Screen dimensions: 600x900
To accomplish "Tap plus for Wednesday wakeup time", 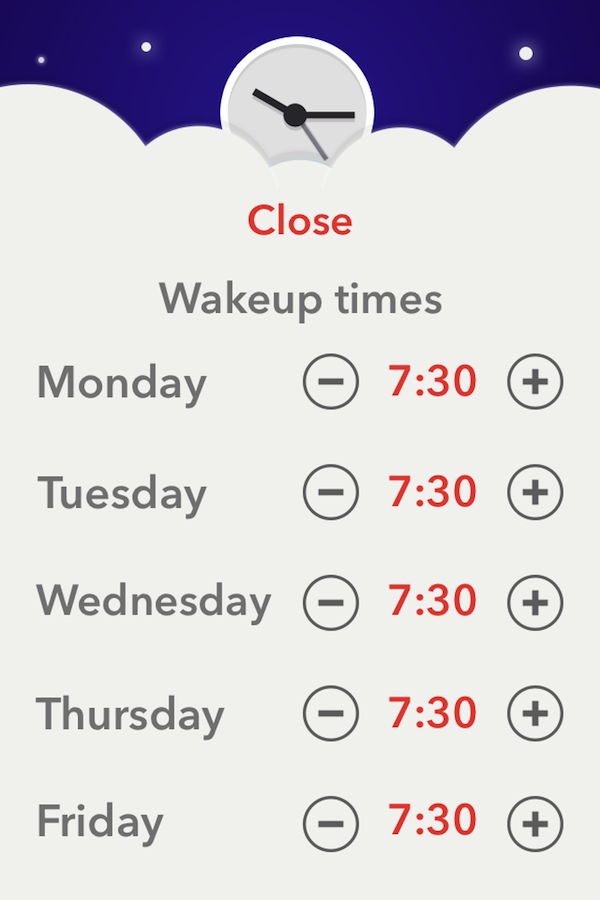I will pos(535,602).
